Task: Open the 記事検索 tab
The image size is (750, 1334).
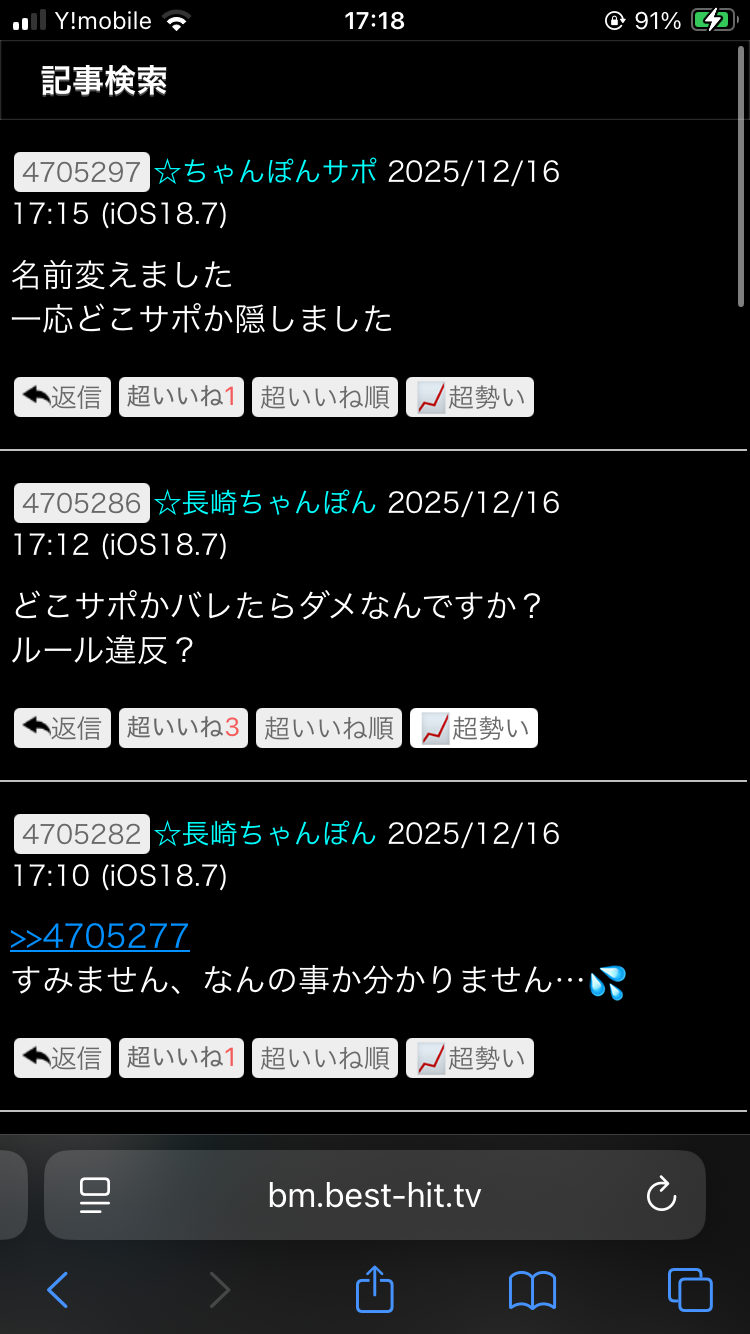Action: [104, 81]
